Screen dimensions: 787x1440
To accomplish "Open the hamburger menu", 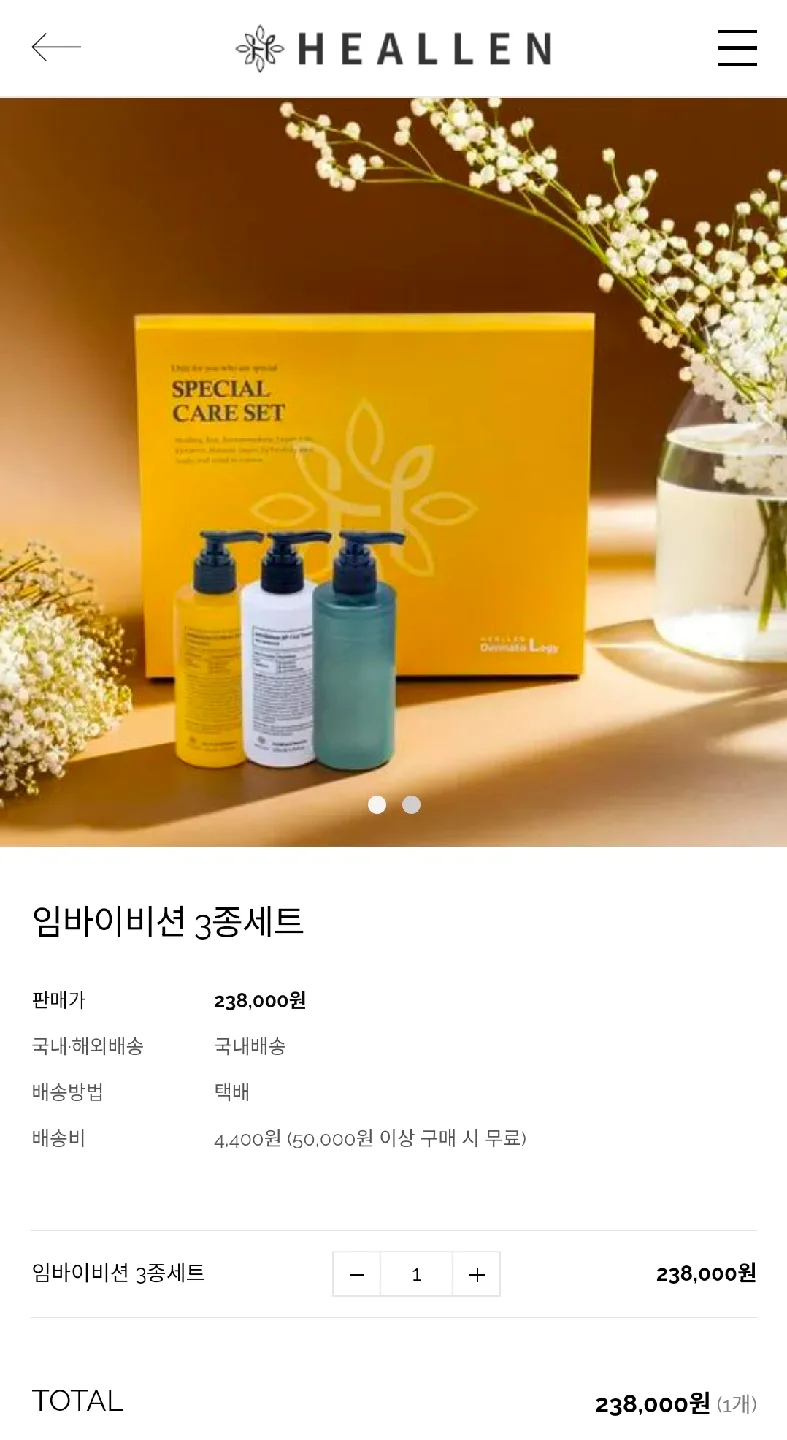I will point(737,48).
